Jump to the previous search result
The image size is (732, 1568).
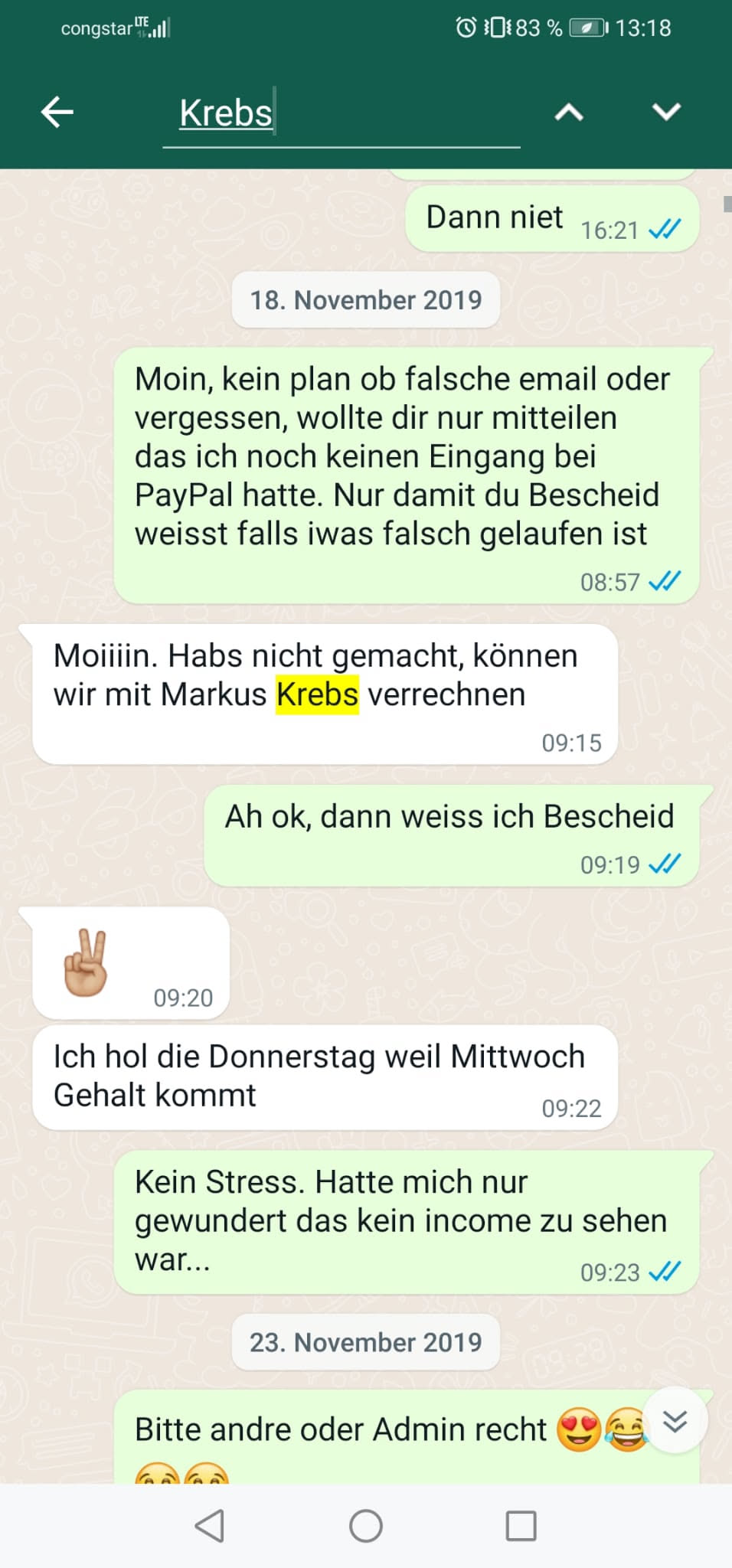569,113
